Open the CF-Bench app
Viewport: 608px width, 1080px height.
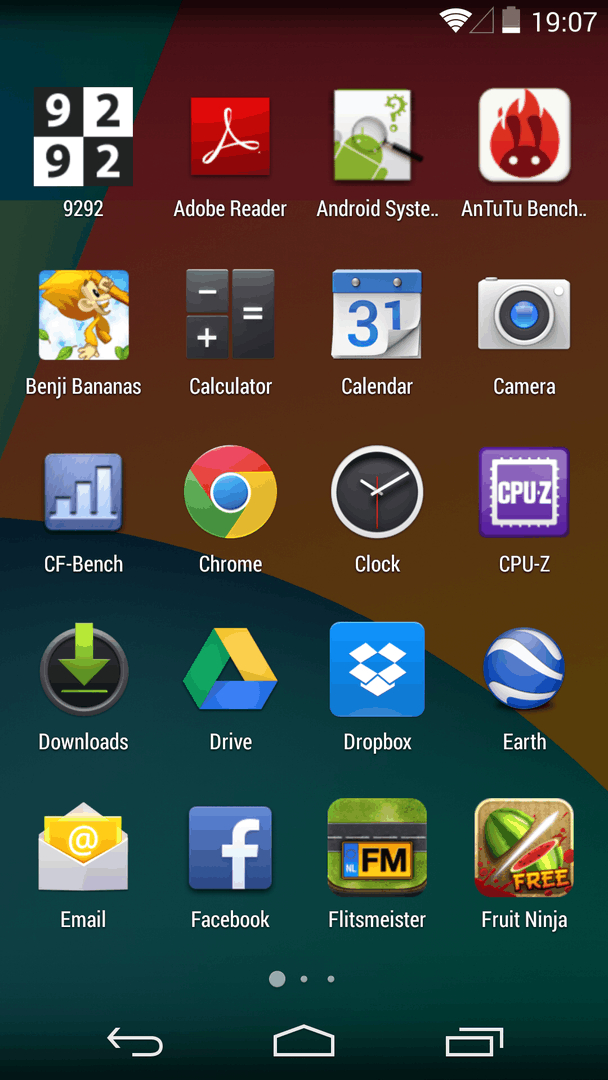[83, 492]
